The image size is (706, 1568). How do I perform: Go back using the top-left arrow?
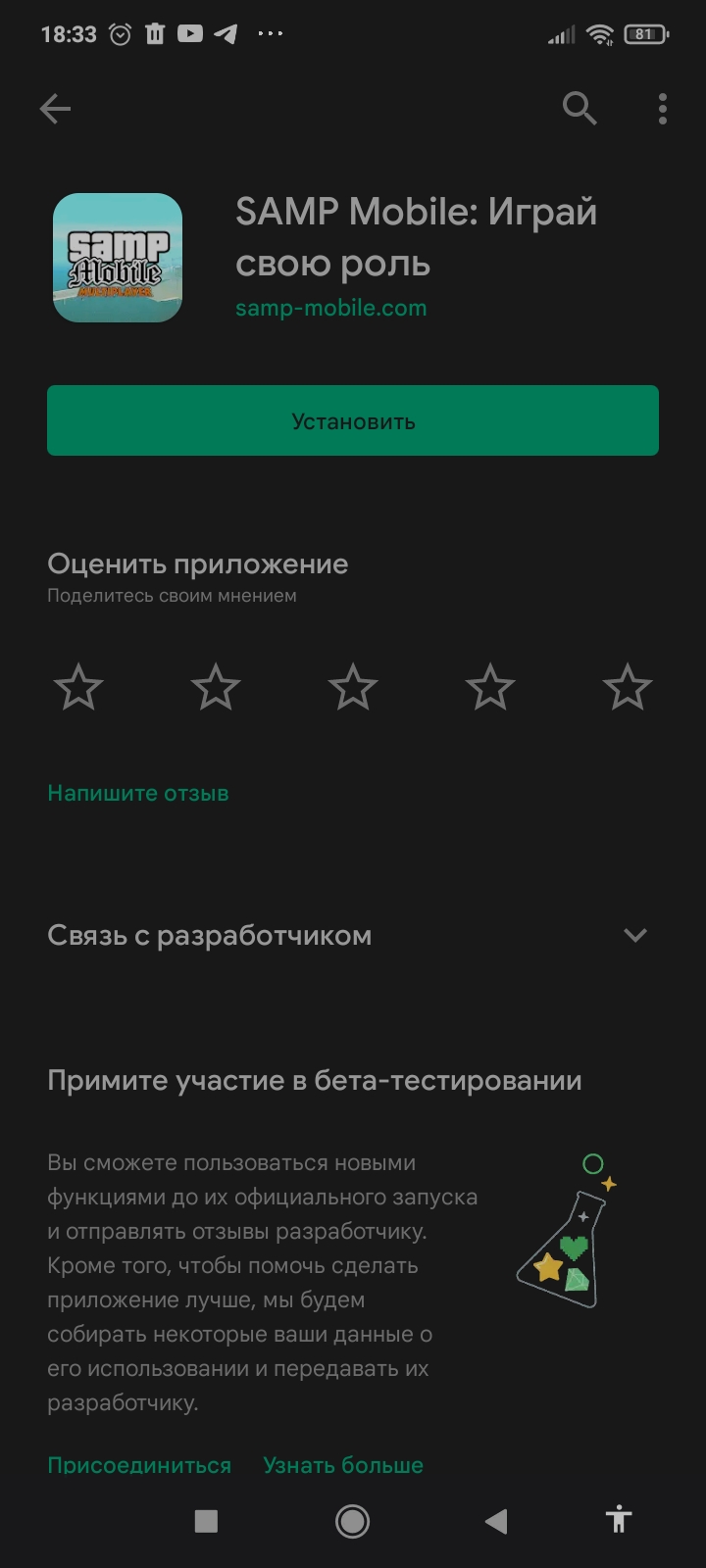55,109
